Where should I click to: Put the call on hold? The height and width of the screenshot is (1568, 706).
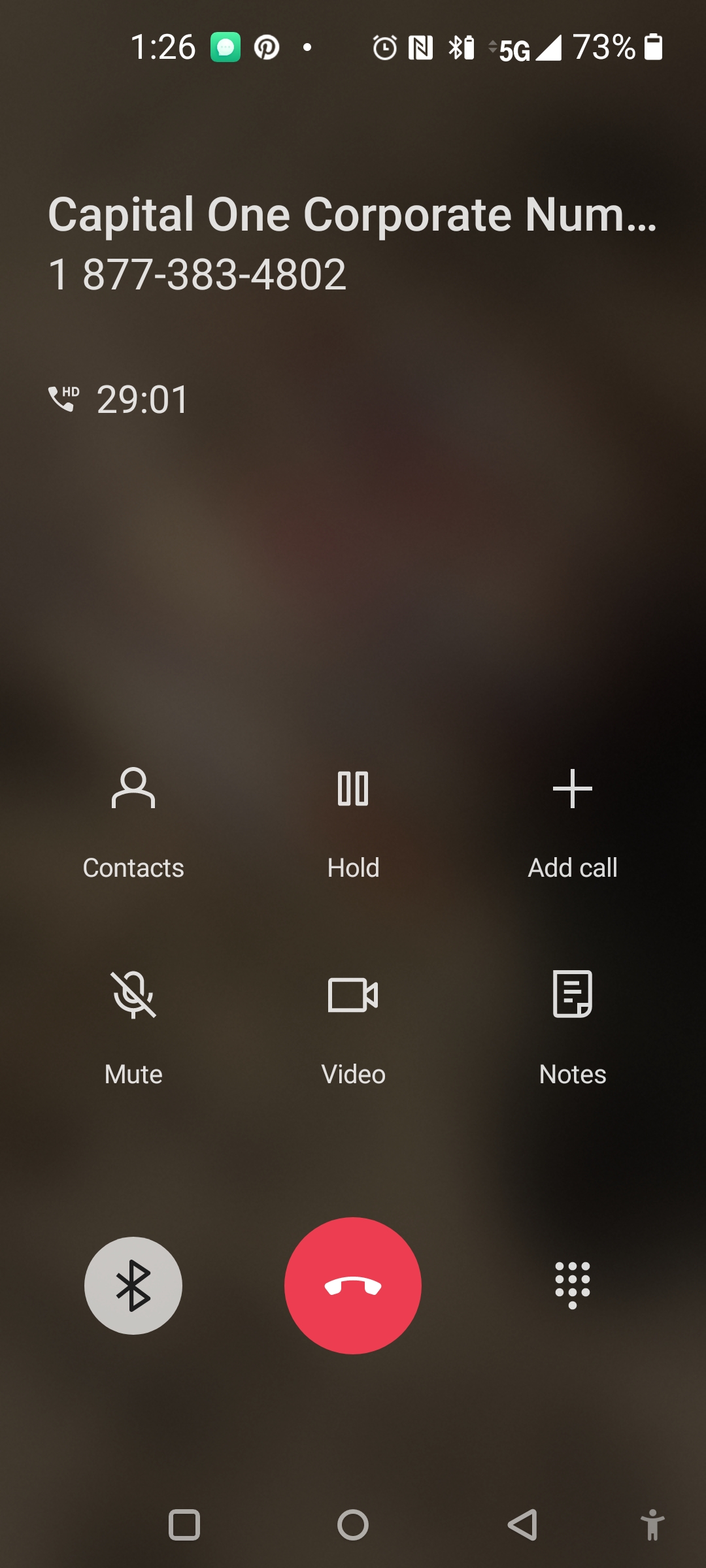353,817
